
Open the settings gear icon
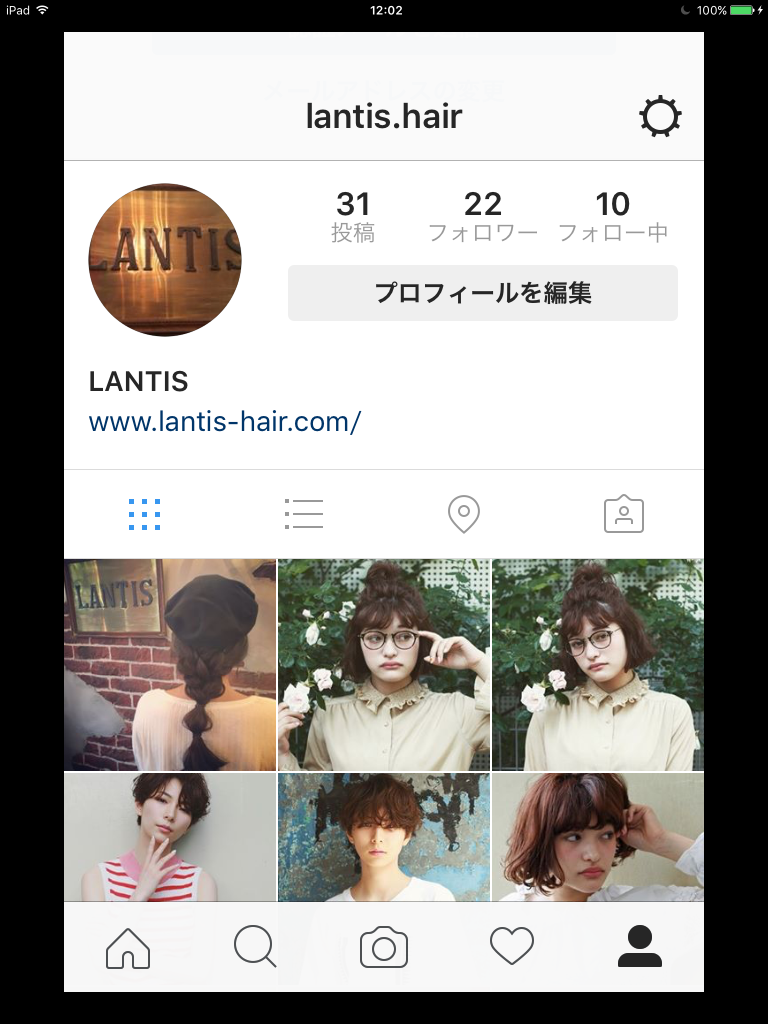click(660, 117)
